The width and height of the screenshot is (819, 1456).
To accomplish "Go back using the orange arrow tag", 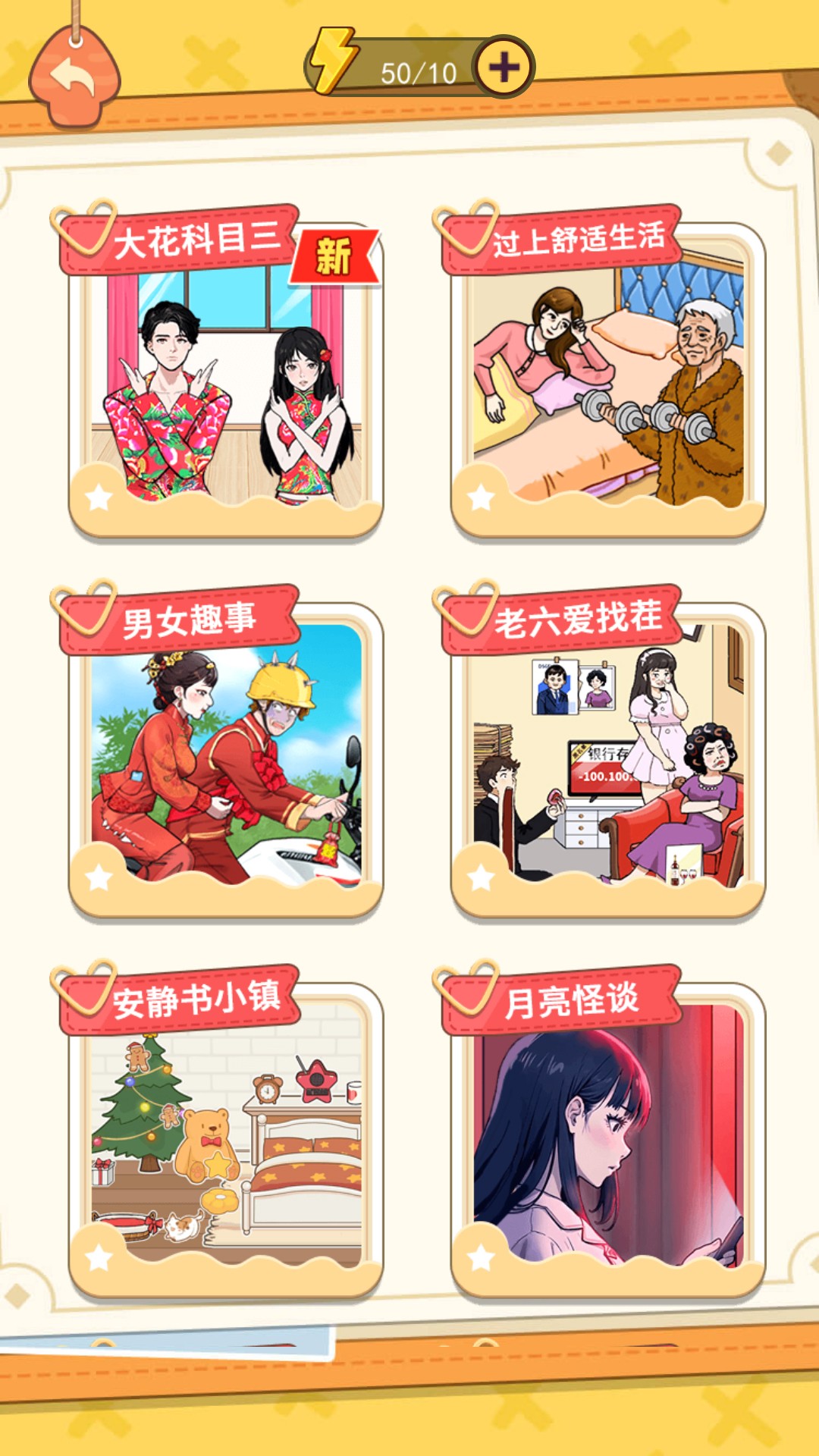I will click(74, 77).
